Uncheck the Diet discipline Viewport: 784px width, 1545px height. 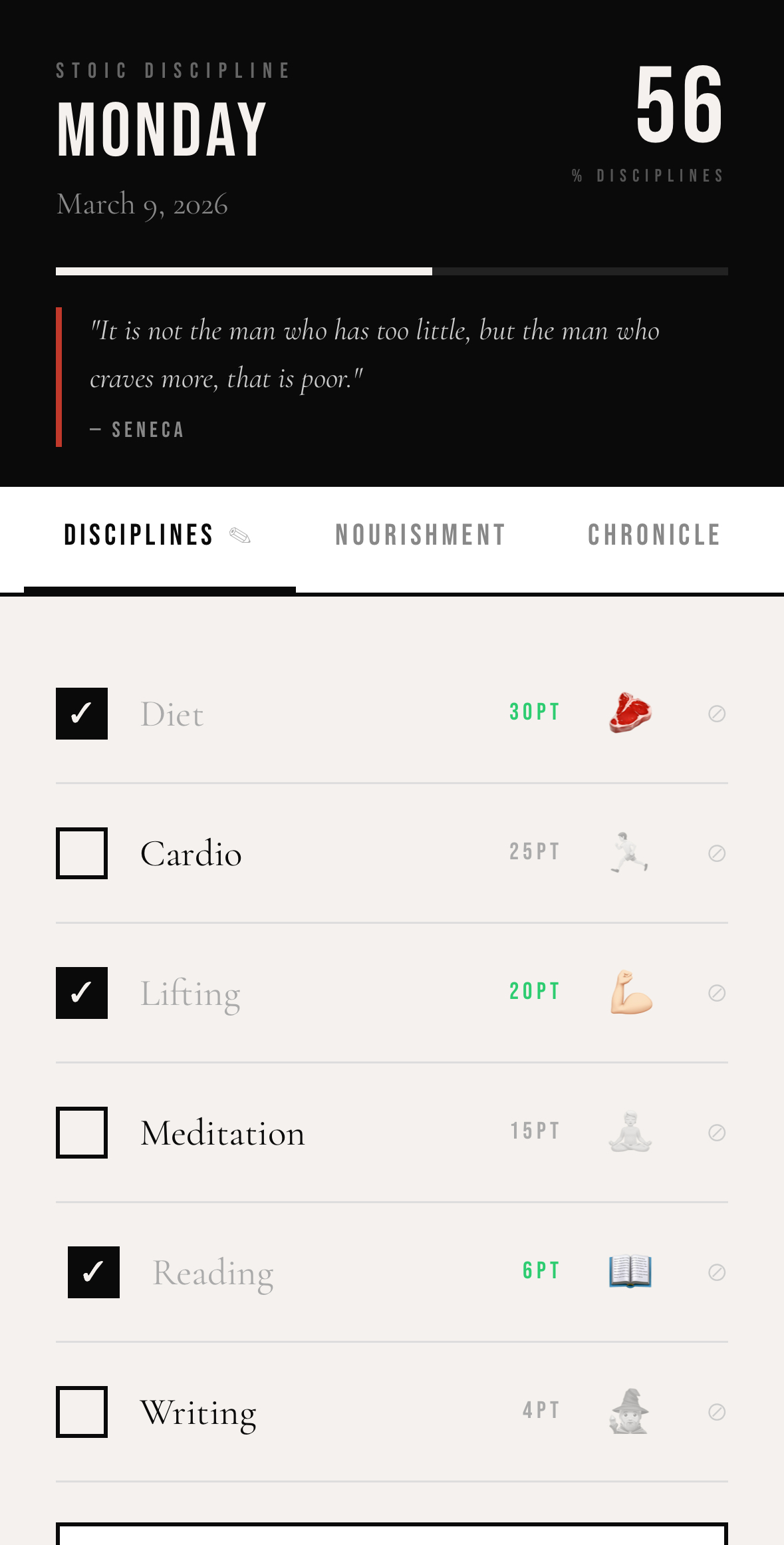tap(82, 714)
